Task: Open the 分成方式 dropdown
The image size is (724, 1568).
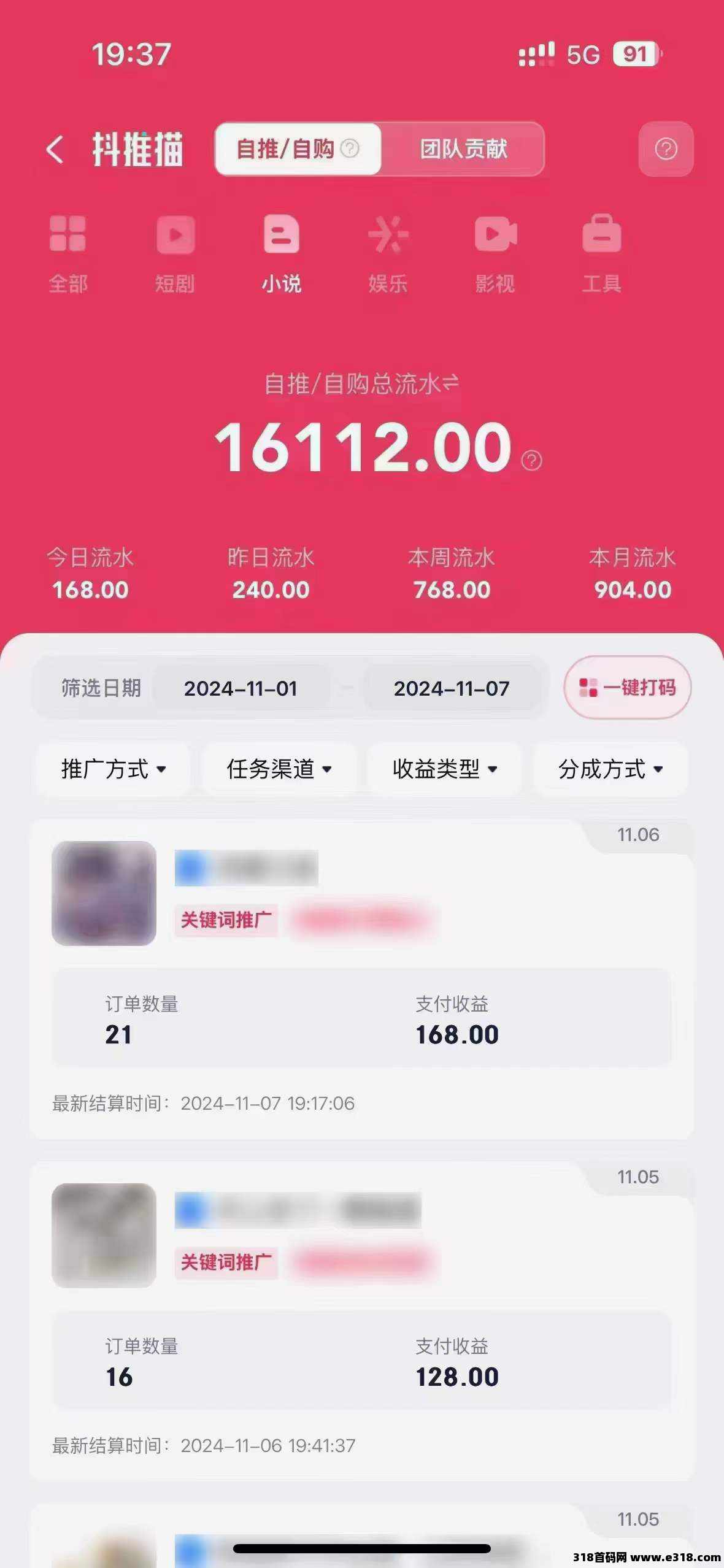Action: pyautogui.click(x=610, y=769)
